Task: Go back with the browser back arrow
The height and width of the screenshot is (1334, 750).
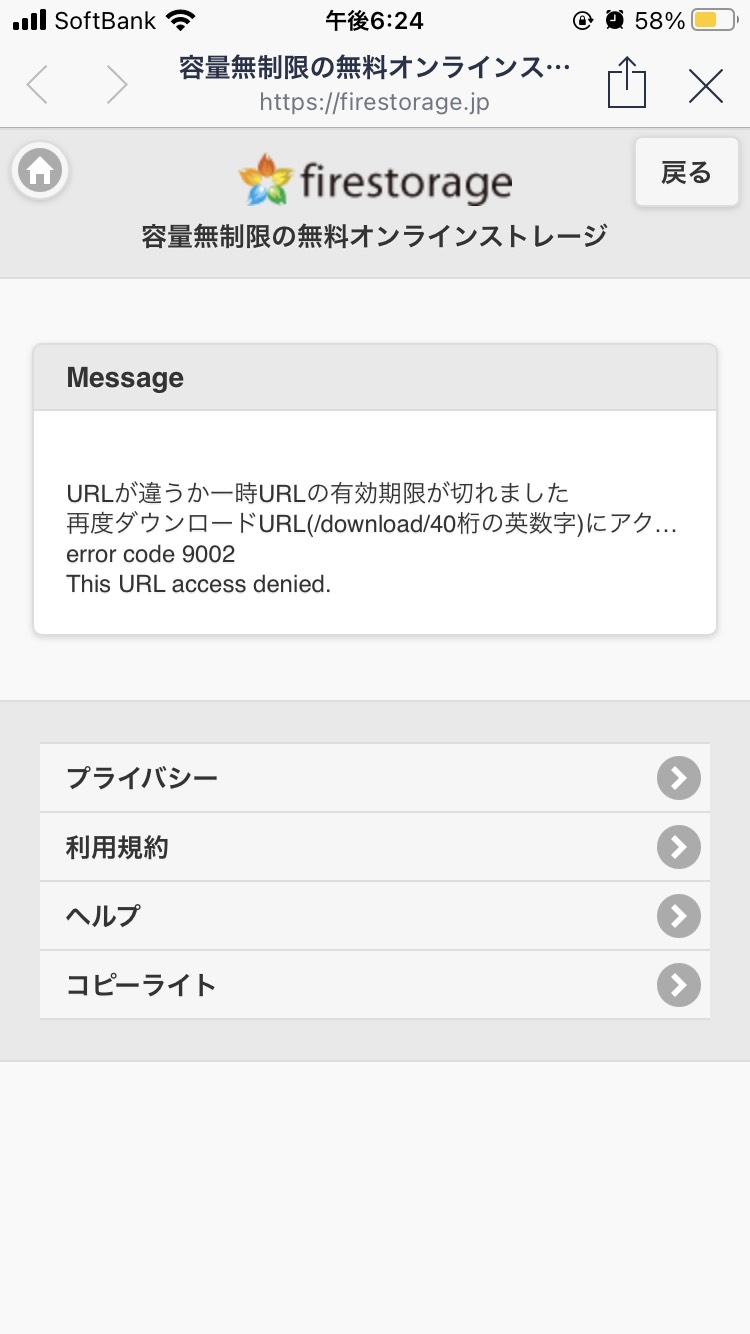Action: tap(37, 85)
